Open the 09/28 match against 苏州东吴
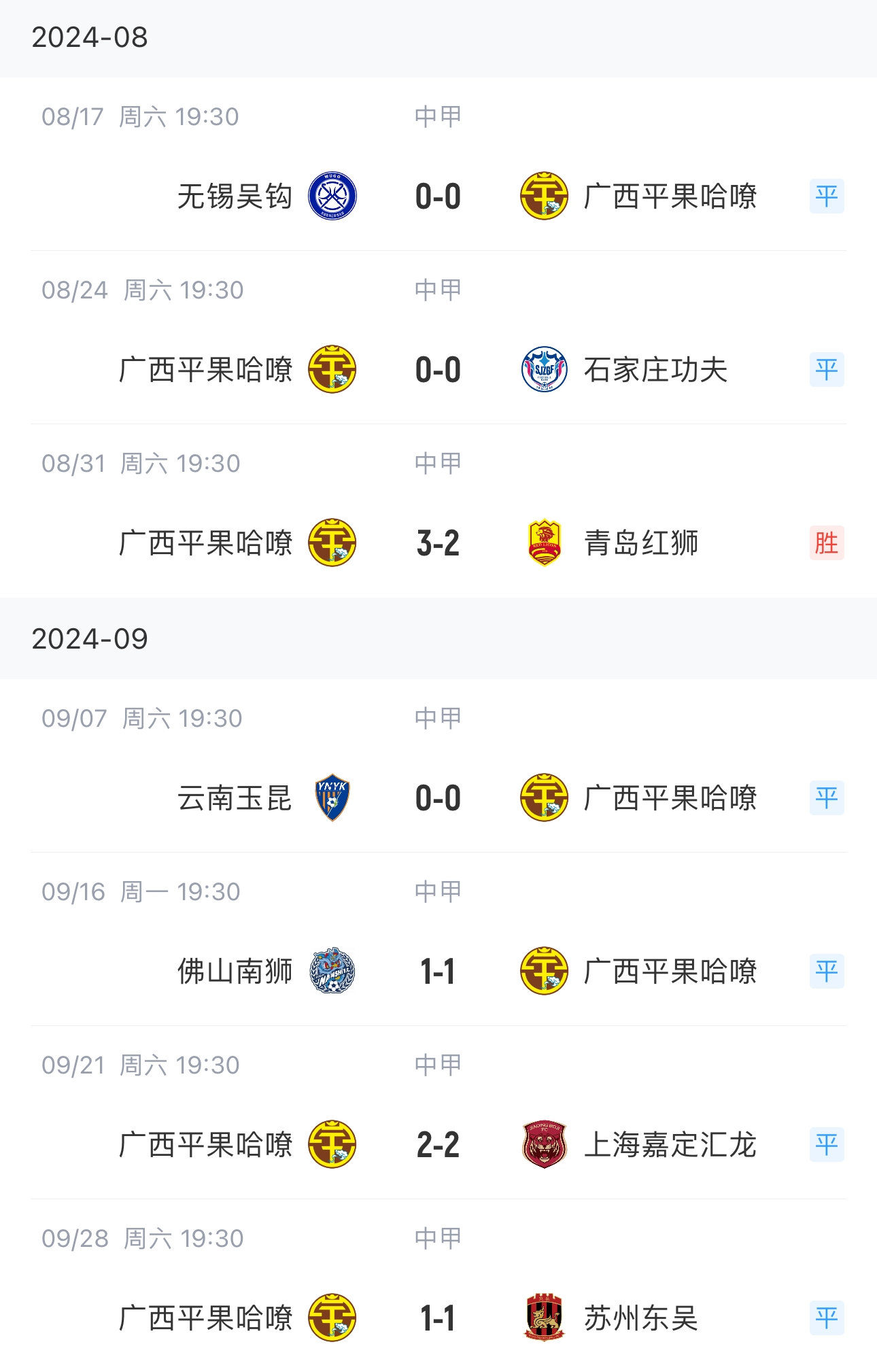The image size is (877, 1372). tap(438, 1318)
